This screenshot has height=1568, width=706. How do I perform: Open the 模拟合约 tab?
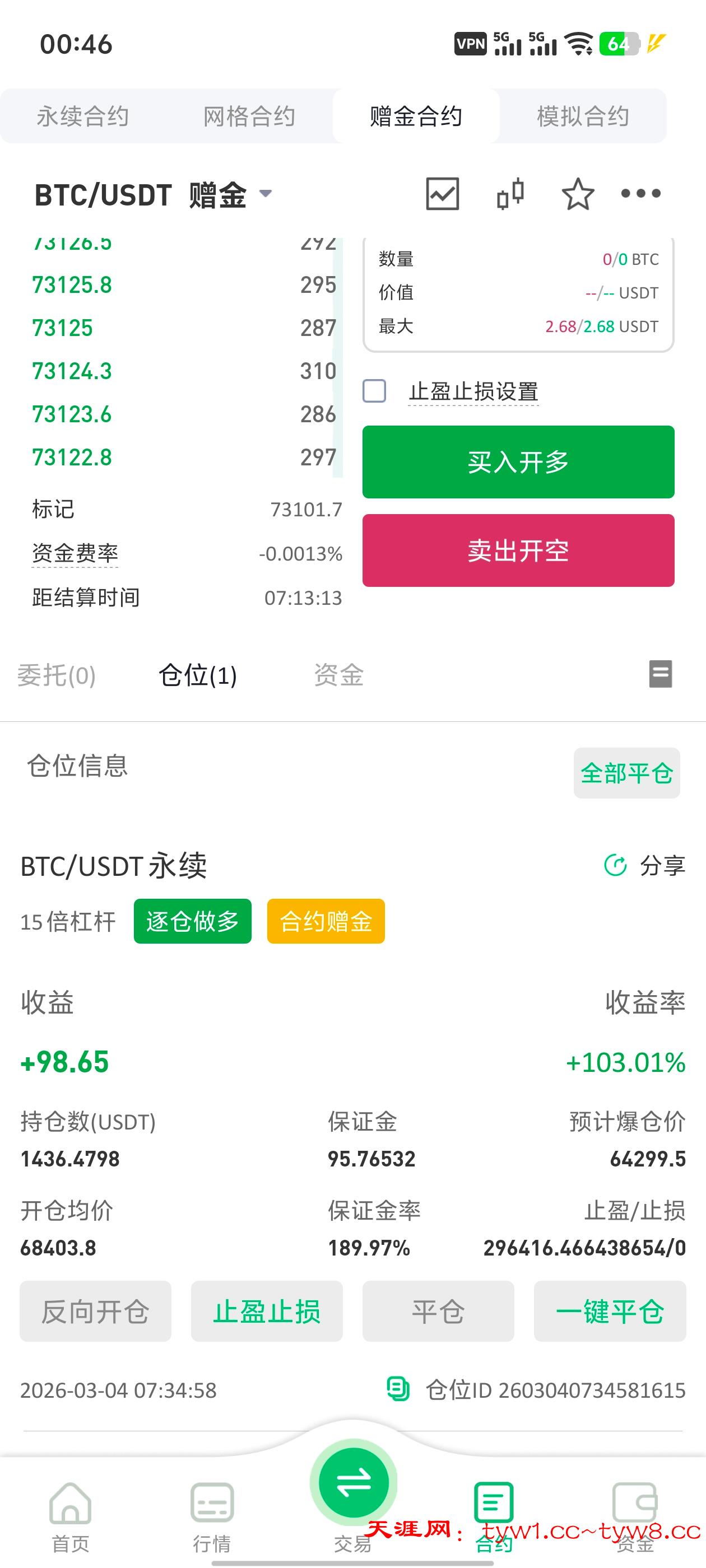click(x=582, y=116)
